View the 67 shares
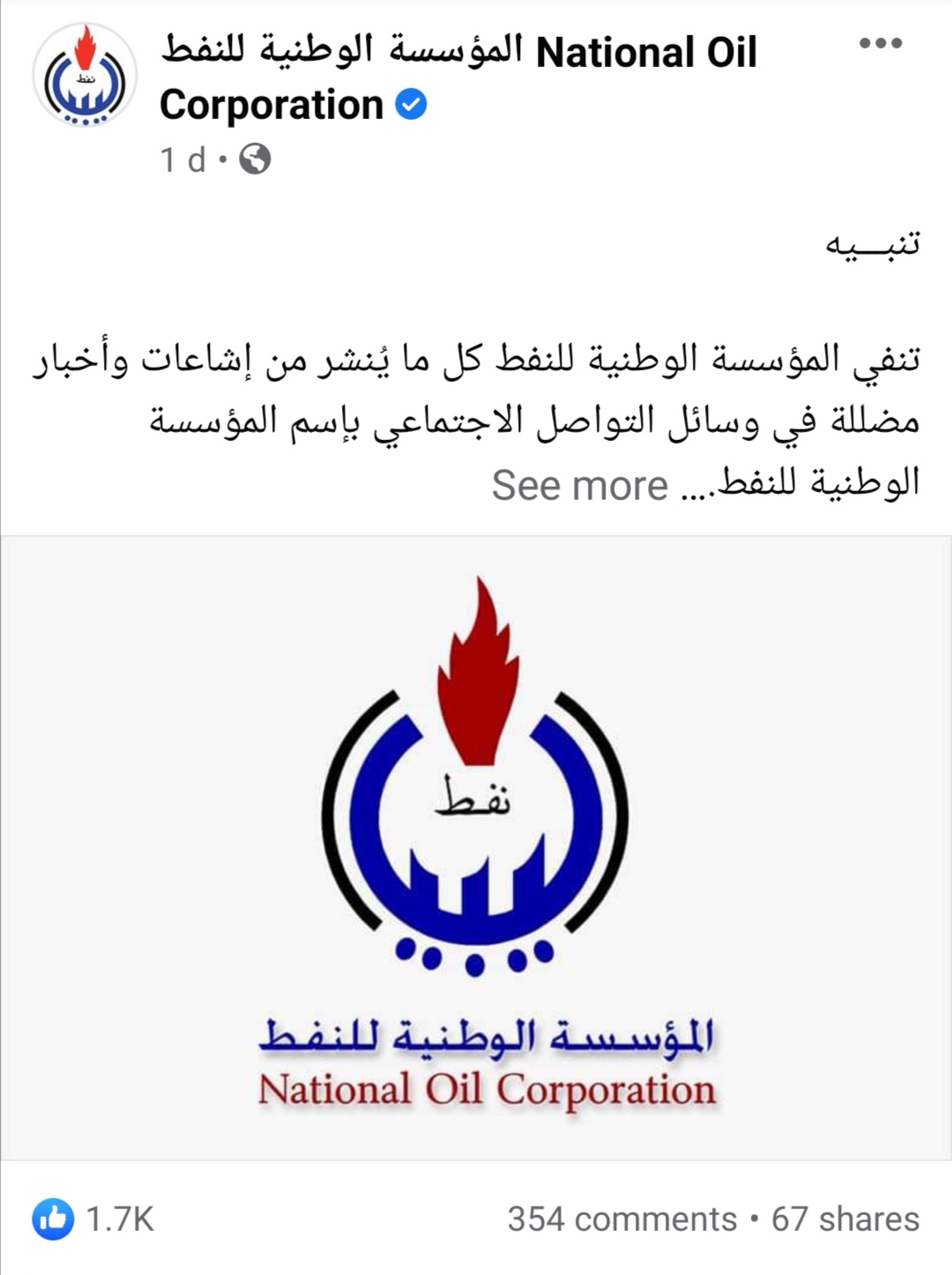The height and width of the screenshot is (1275, 952). coord(844,1219)
